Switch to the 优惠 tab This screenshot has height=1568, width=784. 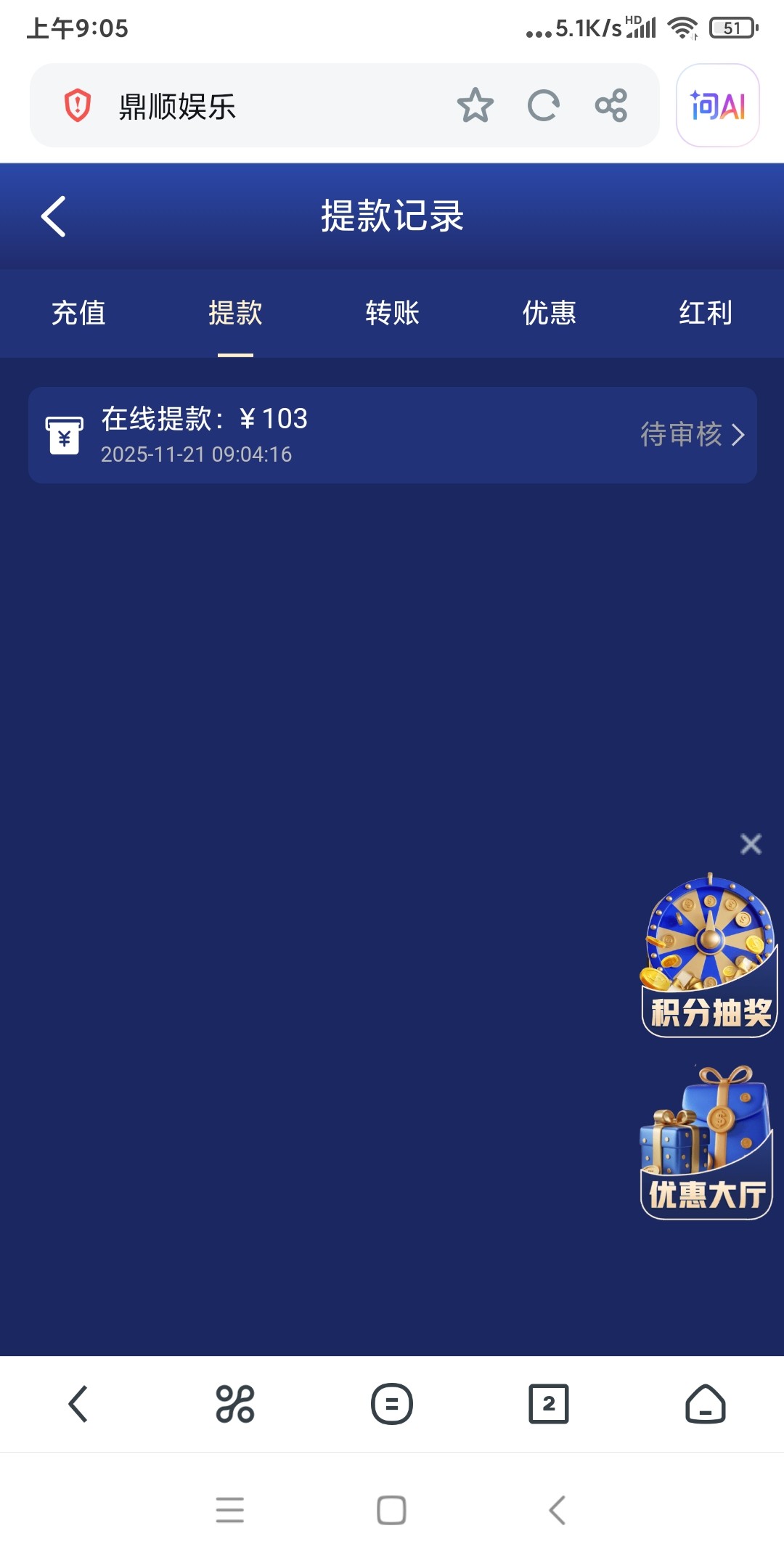click(549, 314)
